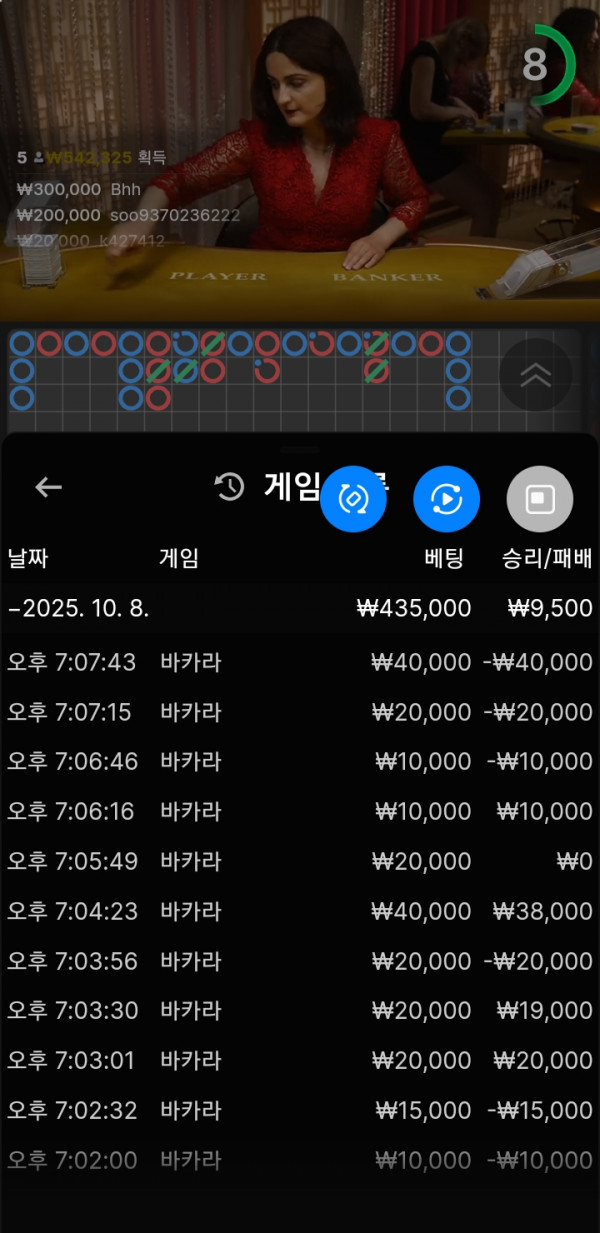
Task: View the 7:06:46 baccarat bet record
Action: pyautogui.click(x=300, y=762)
